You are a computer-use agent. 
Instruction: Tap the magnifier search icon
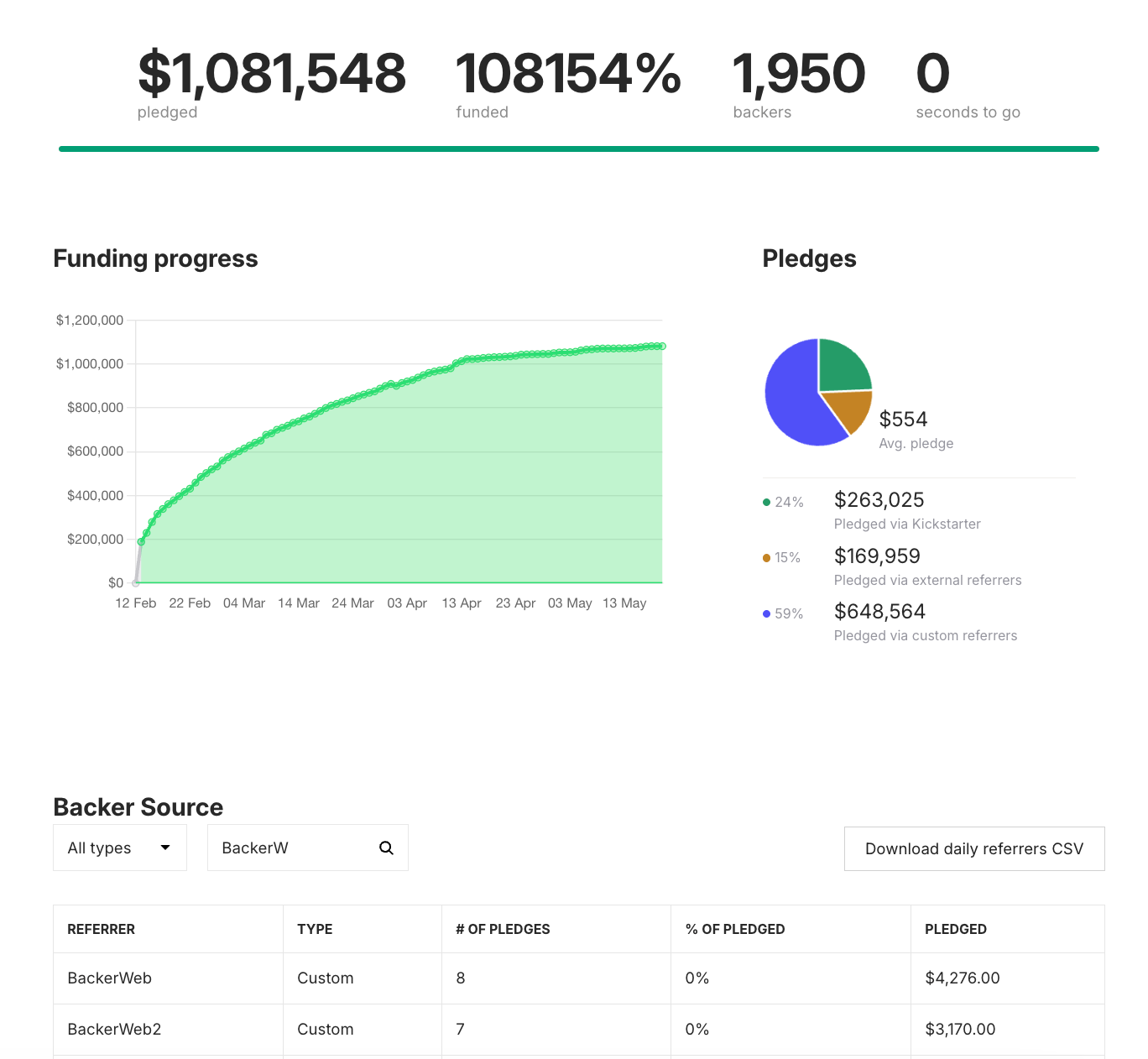pos(386,848)
